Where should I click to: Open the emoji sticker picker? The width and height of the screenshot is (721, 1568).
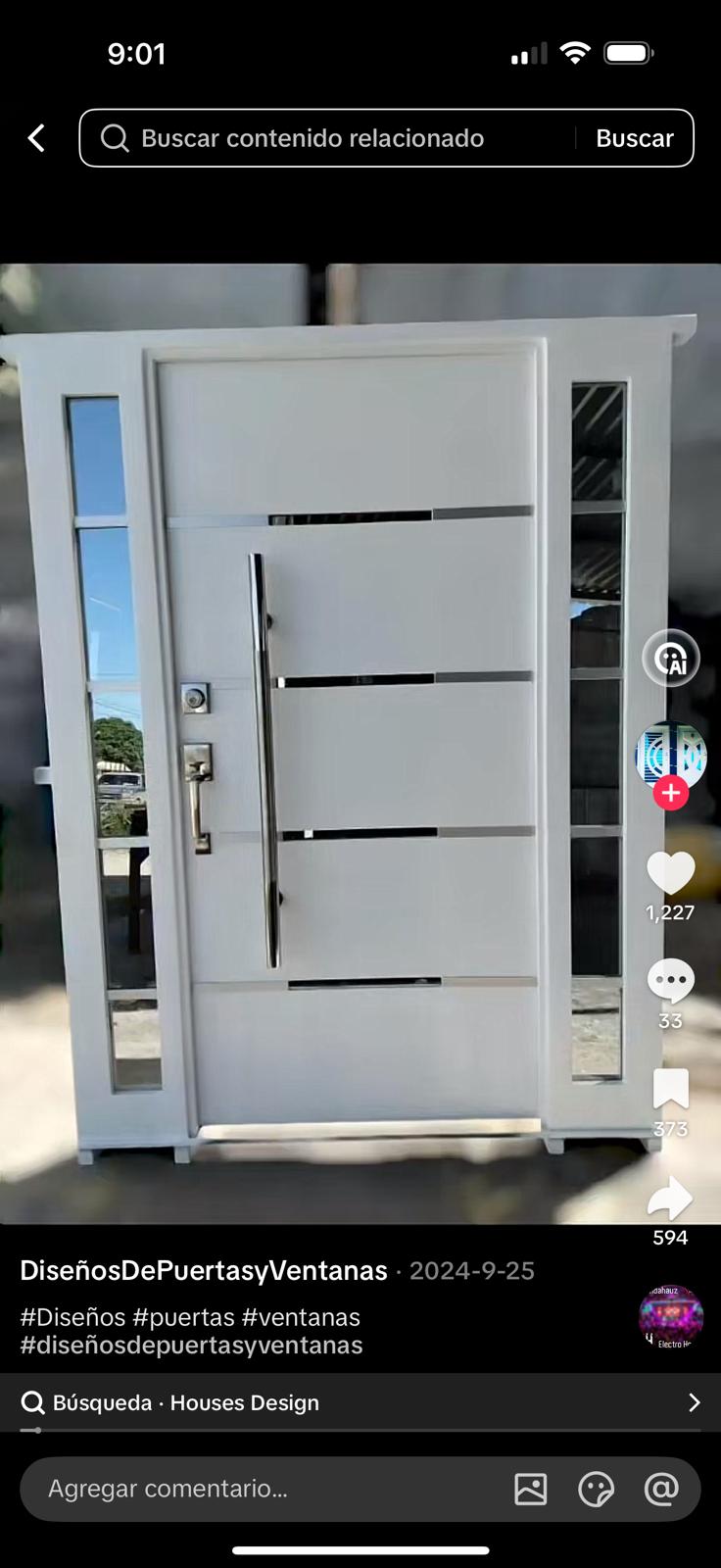point(596,1490)
